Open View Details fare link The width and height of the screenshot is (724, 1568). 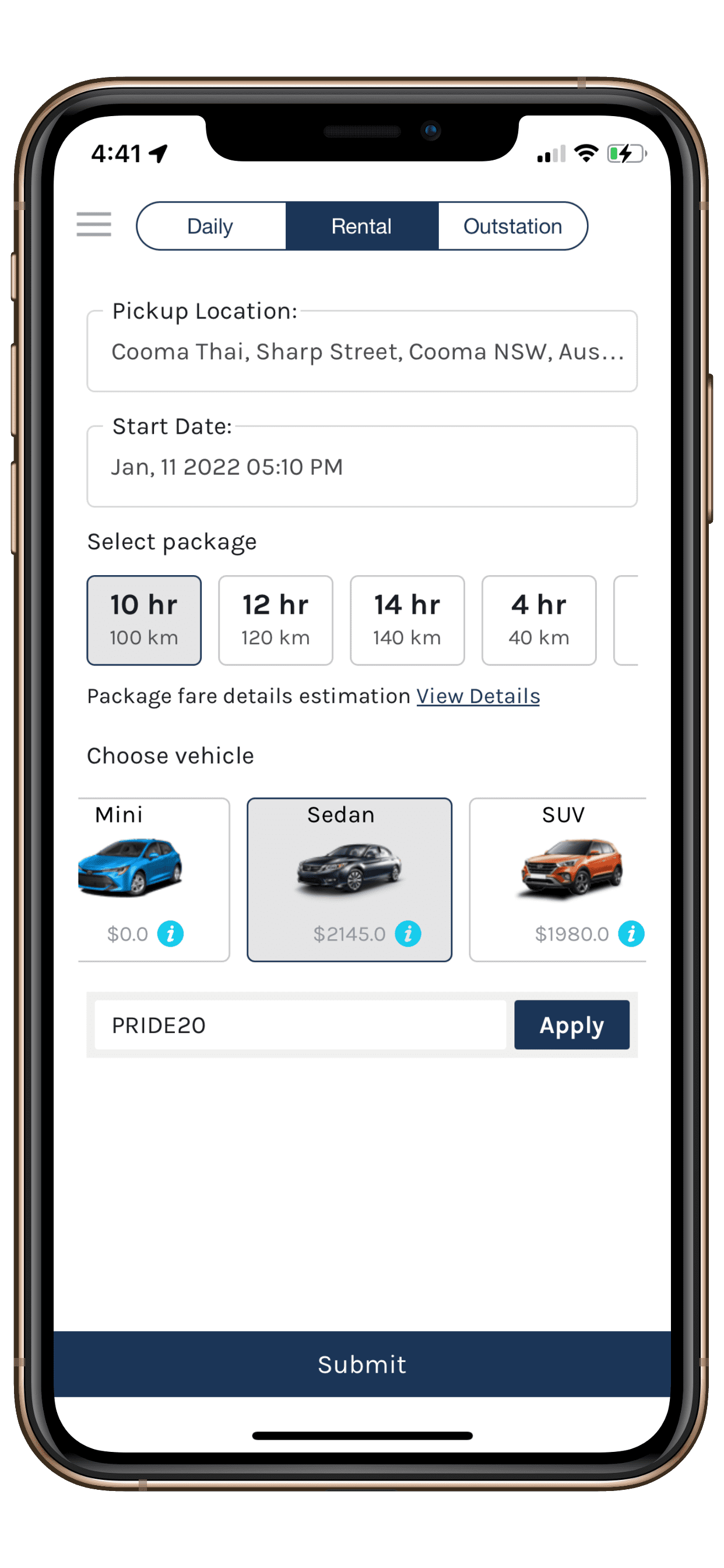[x=478, y=696]
